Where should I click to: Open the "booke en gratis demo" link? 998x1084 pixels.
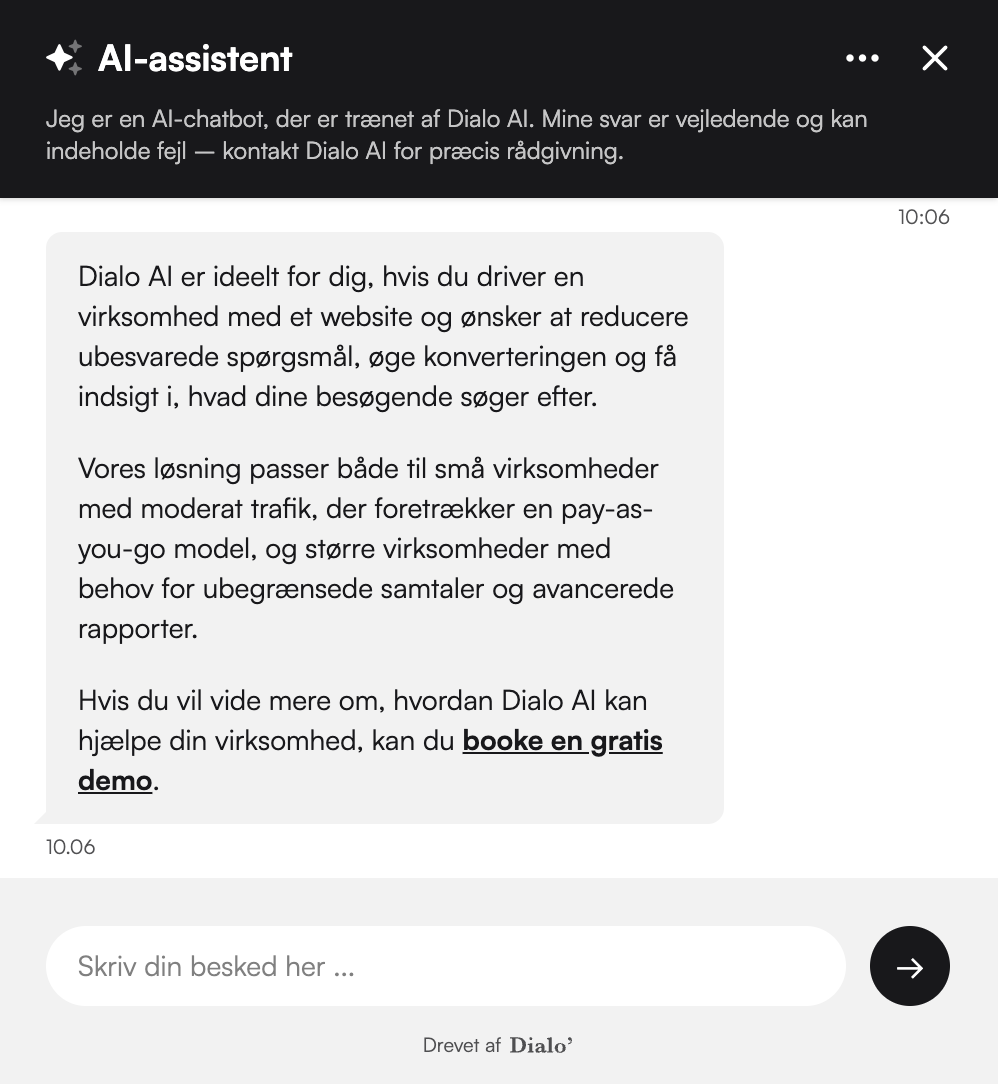[x=561, y=742]
